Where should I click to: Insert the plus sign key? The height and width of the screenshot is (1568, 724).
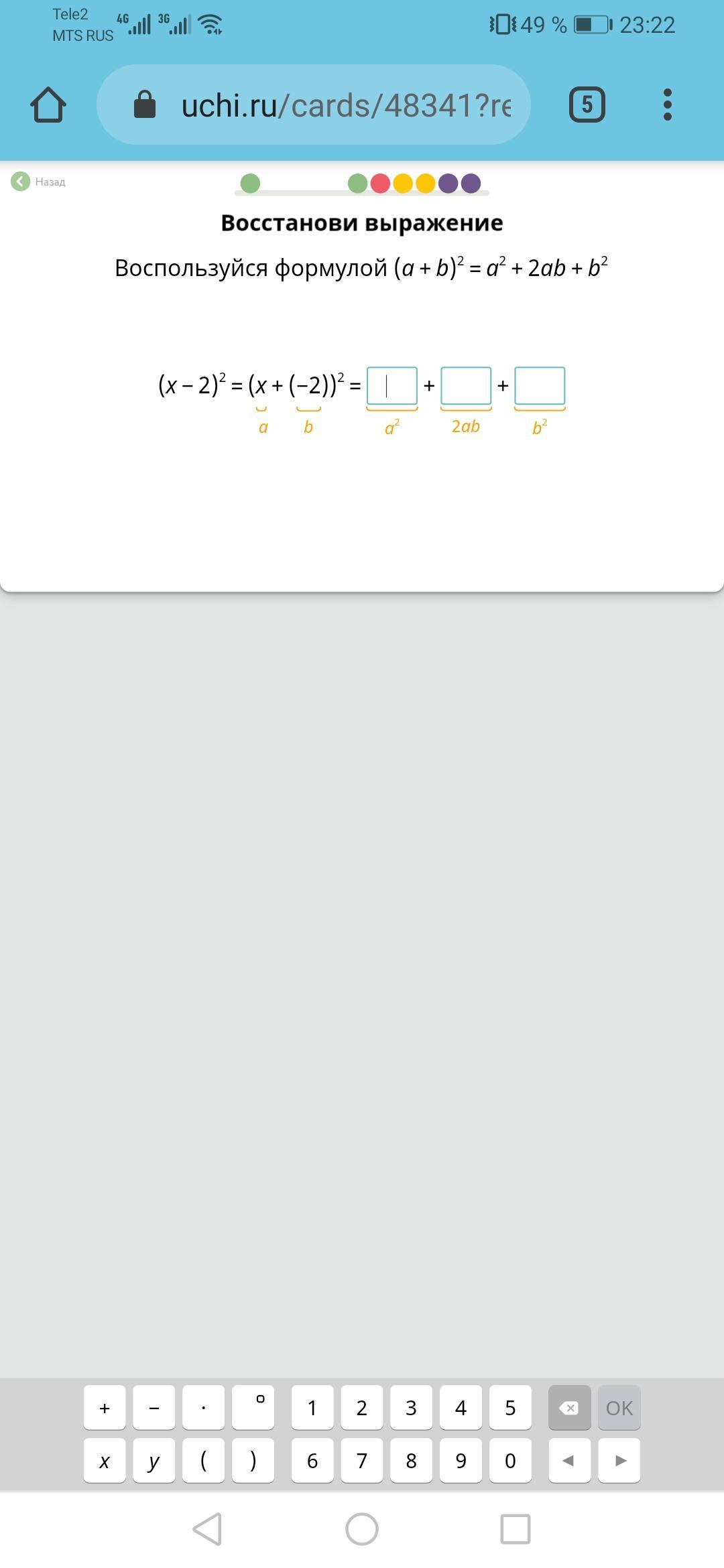[x=105, y=1408]
